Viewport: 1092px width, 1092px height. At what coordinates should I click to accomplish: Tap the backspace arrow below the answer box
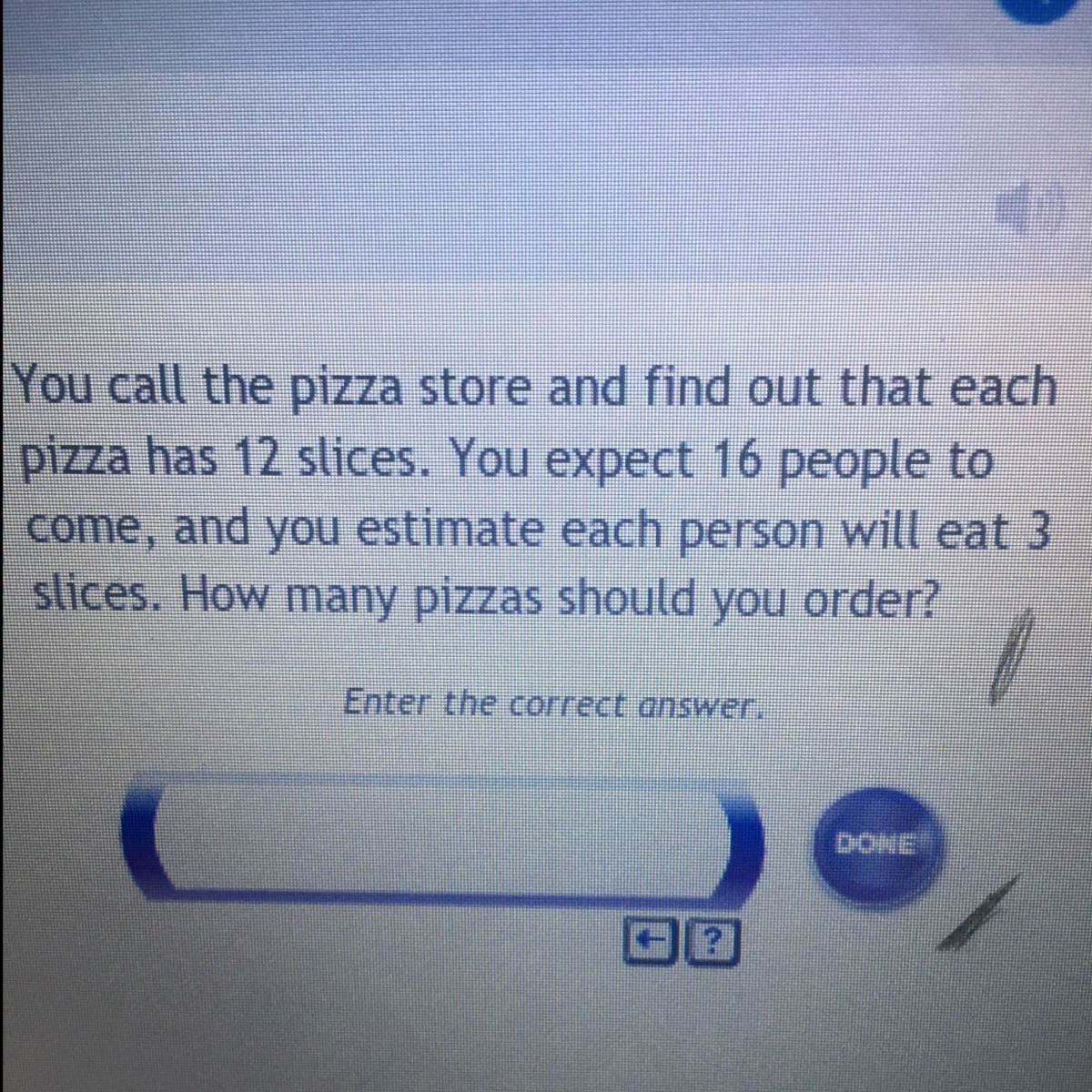click(644, 937)
